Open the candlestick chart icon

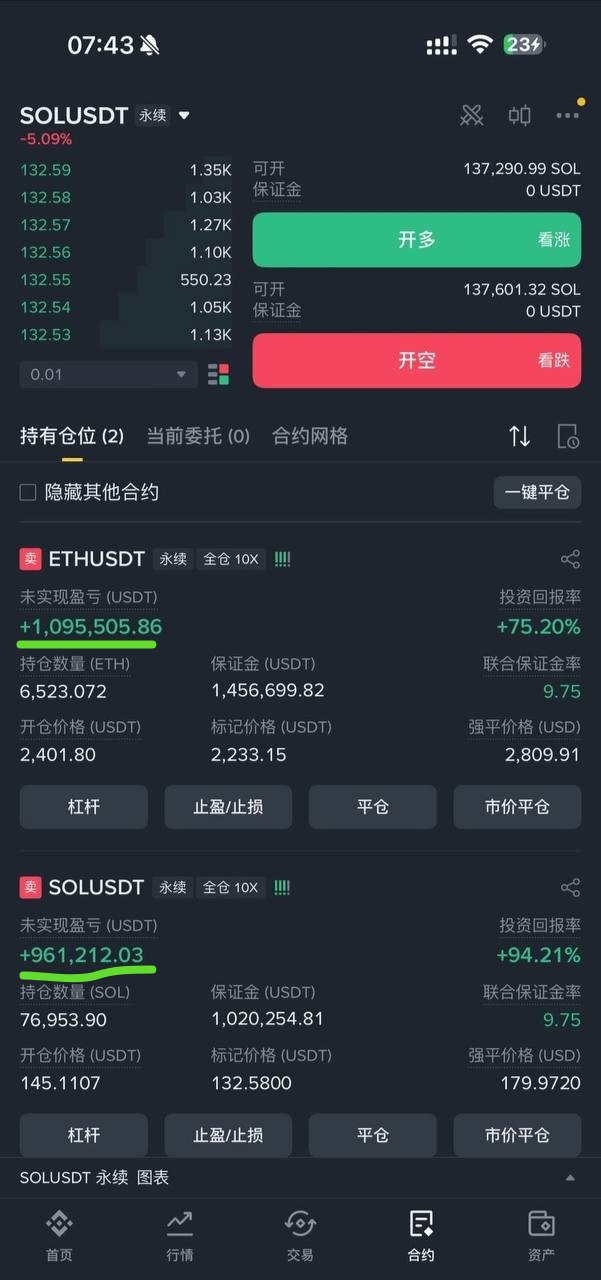tap(519, 116)
